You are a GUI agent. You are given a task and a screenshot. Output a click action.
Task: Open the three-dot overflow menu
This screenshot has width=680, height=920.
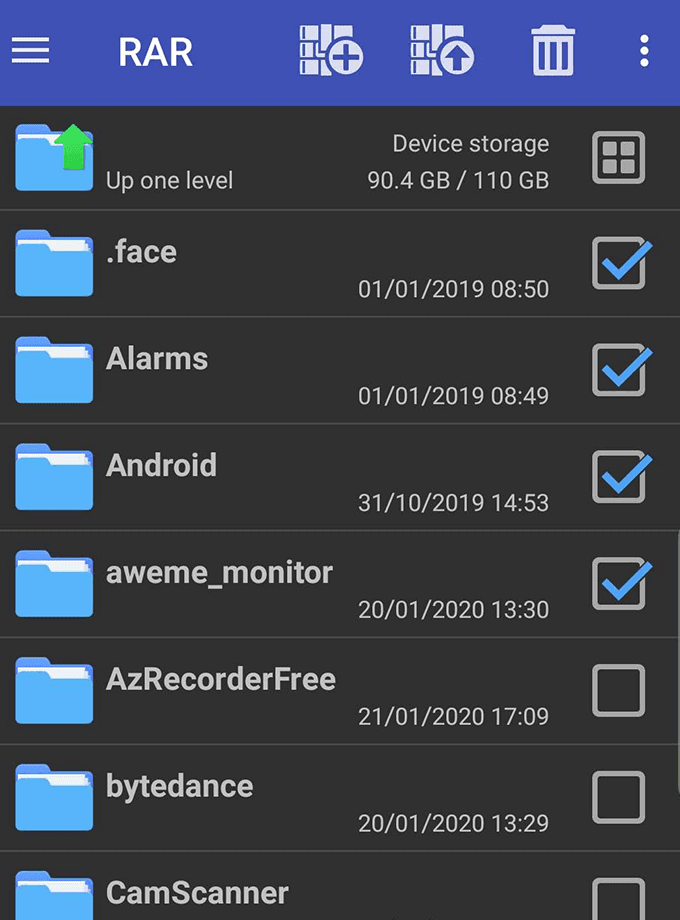click(644, 51)
